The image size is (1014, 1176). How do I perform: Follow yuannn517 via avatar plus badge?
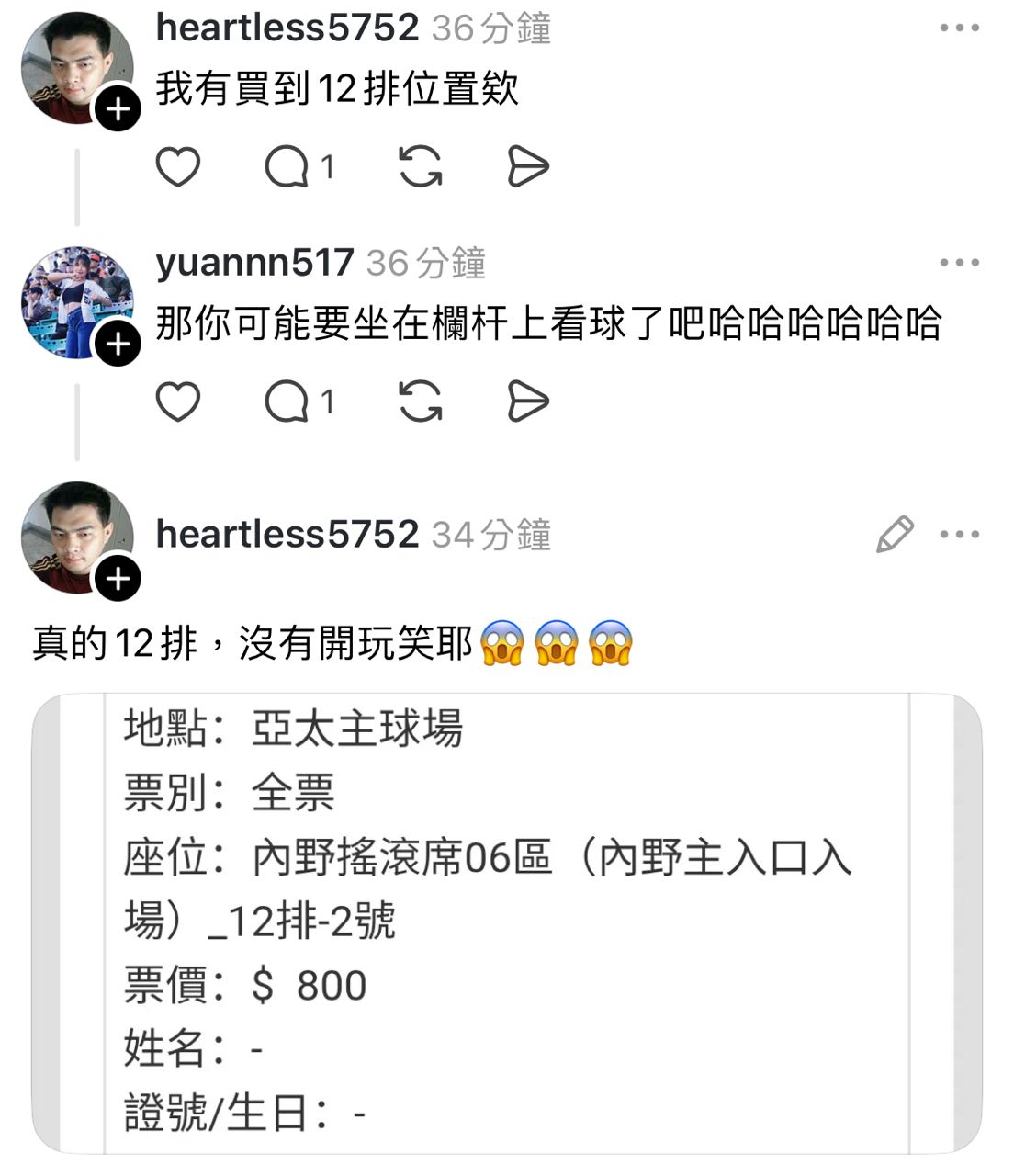118,345
